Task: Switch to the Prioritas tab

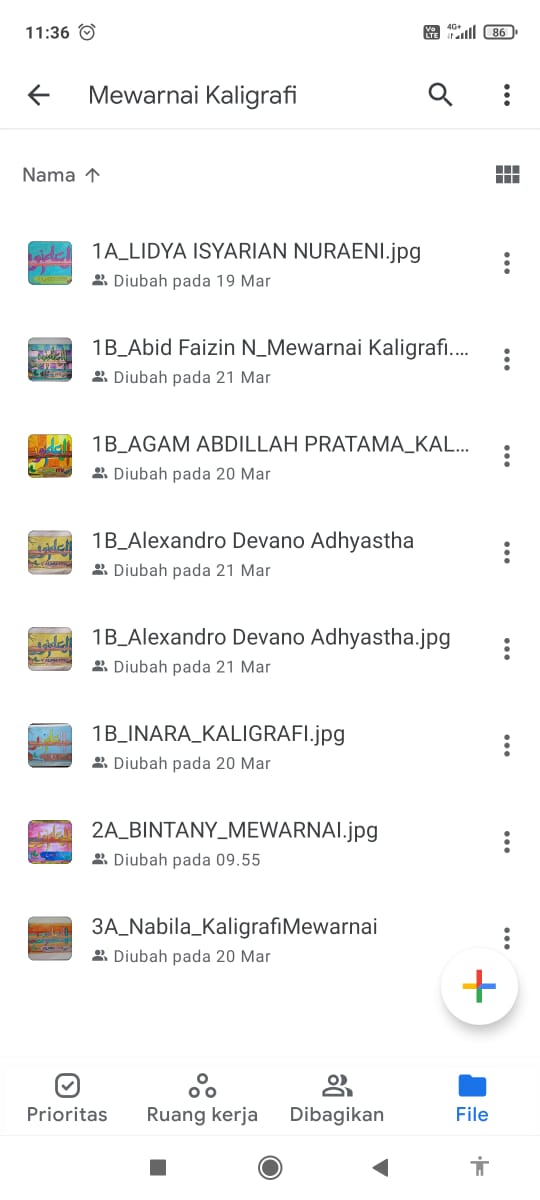Action: tap(67, 1098)
